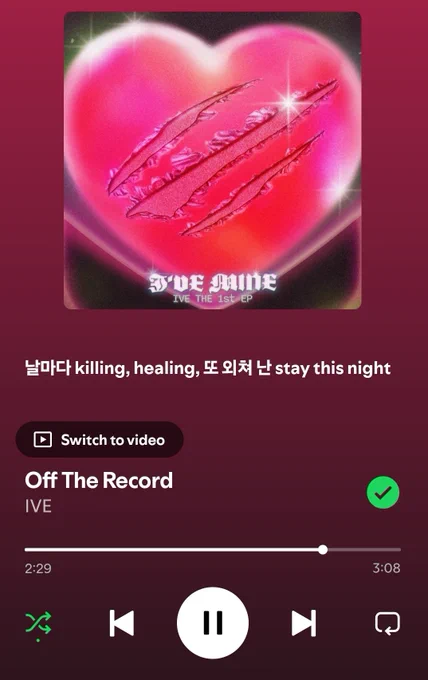
Task: Open artist IVE's page
Action: pyautogui.click(x=38, y=506)
